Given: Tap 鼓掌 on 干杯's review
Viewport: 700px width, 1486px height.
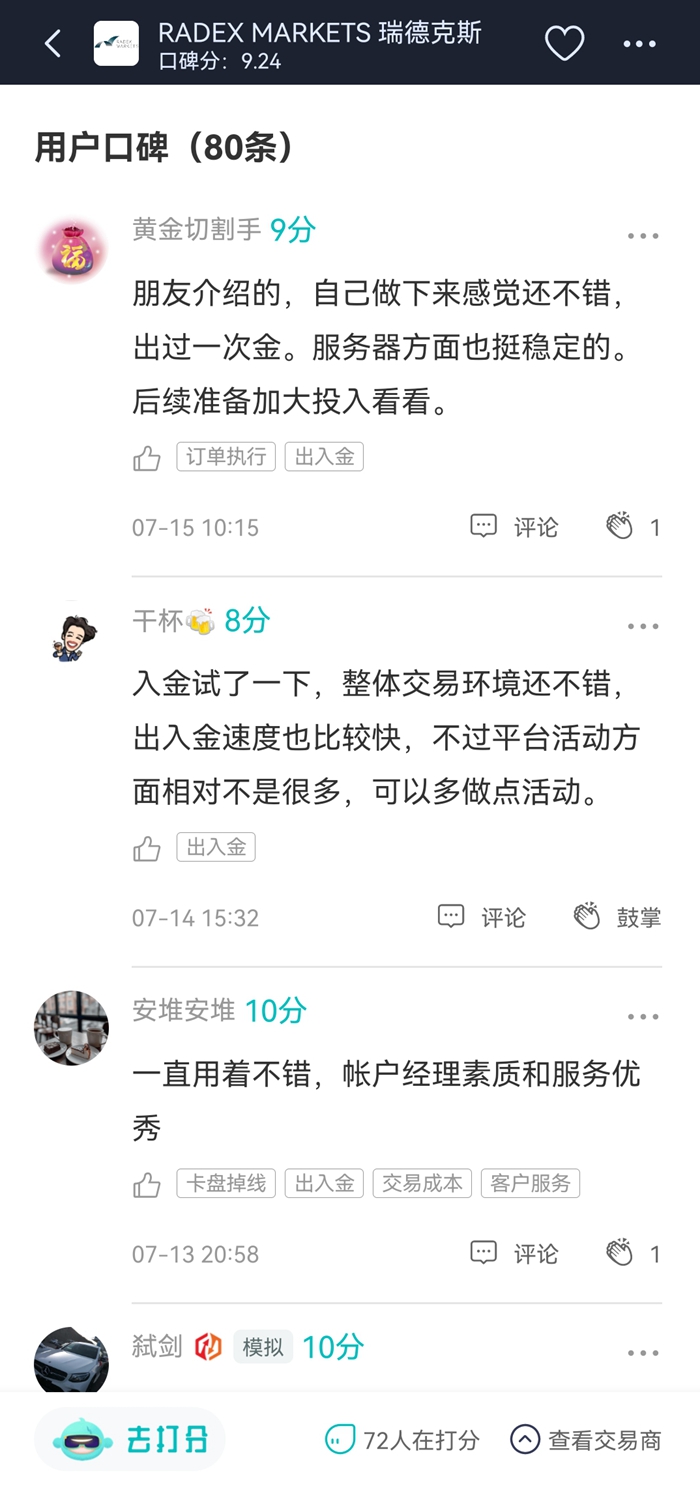Looking at the screenshot, I should (x=617, y=917).
